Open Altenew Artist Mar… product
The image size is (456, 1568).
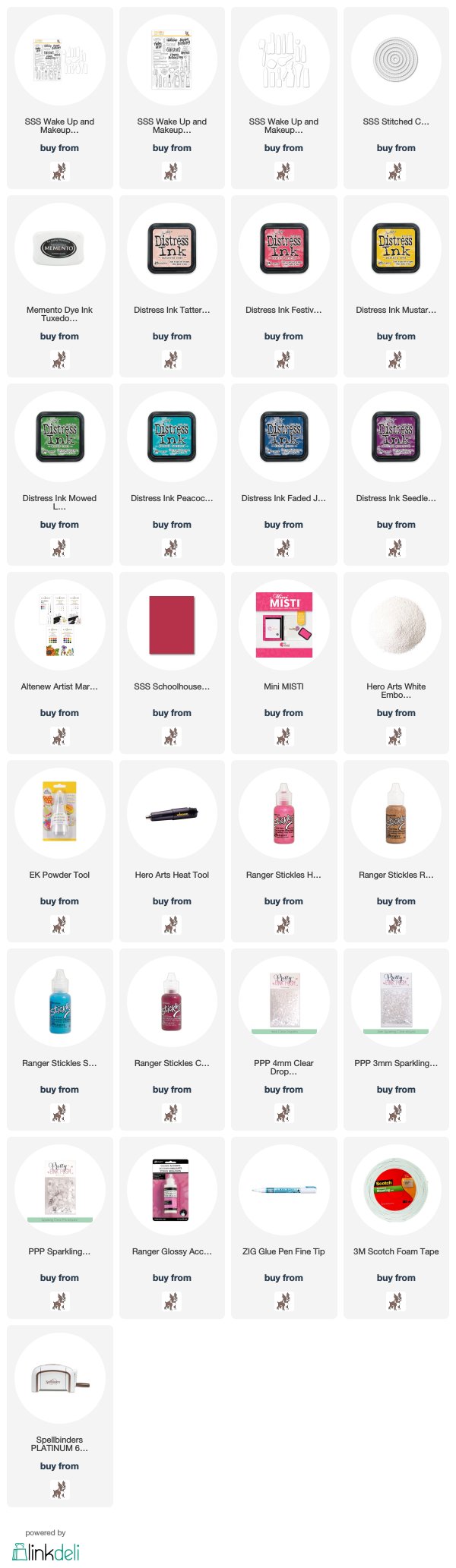(x=59, y=626)
